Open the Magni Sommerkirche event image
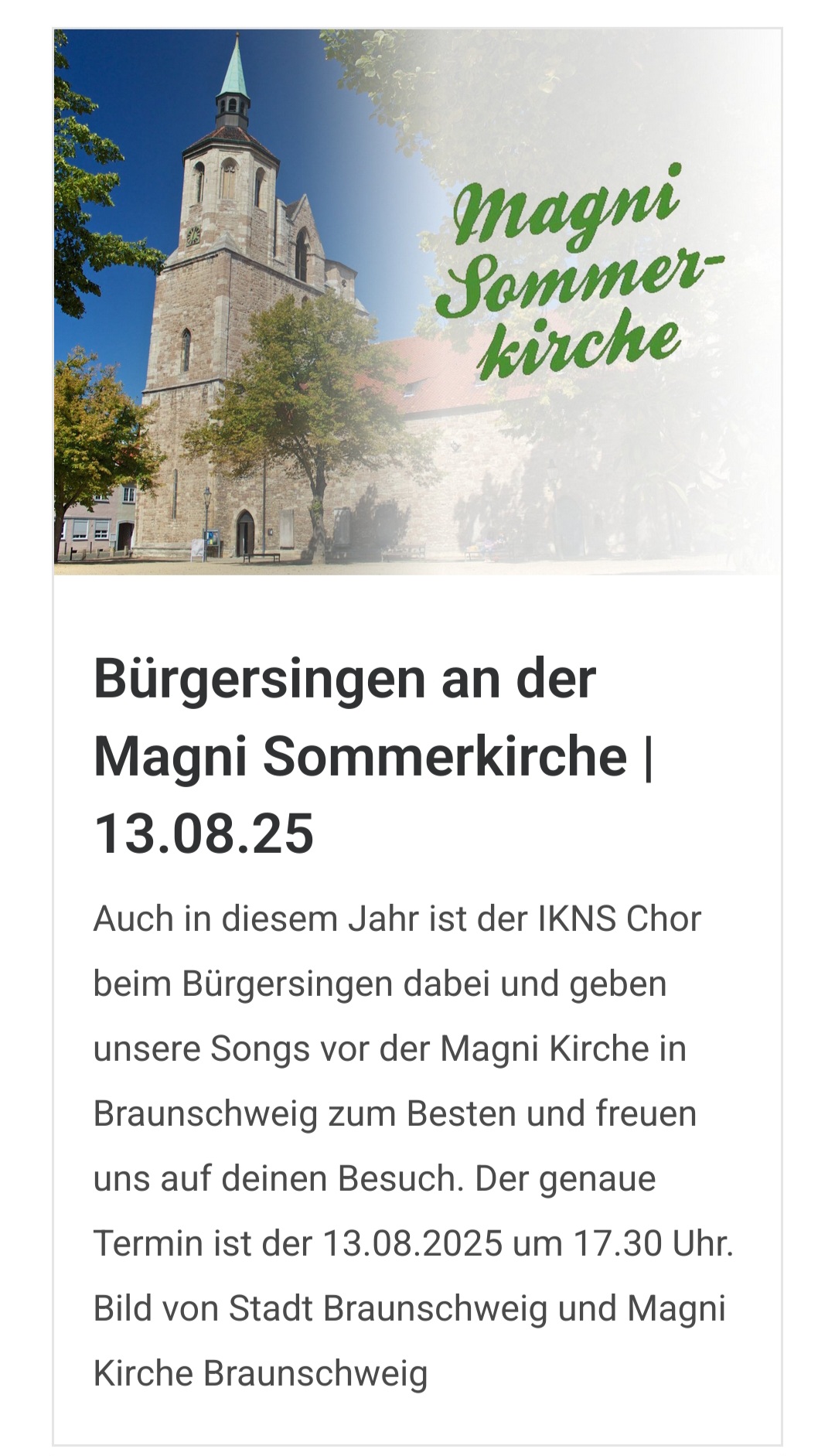The width and height of the screenshot is (835, 1456). coord(417,302)
